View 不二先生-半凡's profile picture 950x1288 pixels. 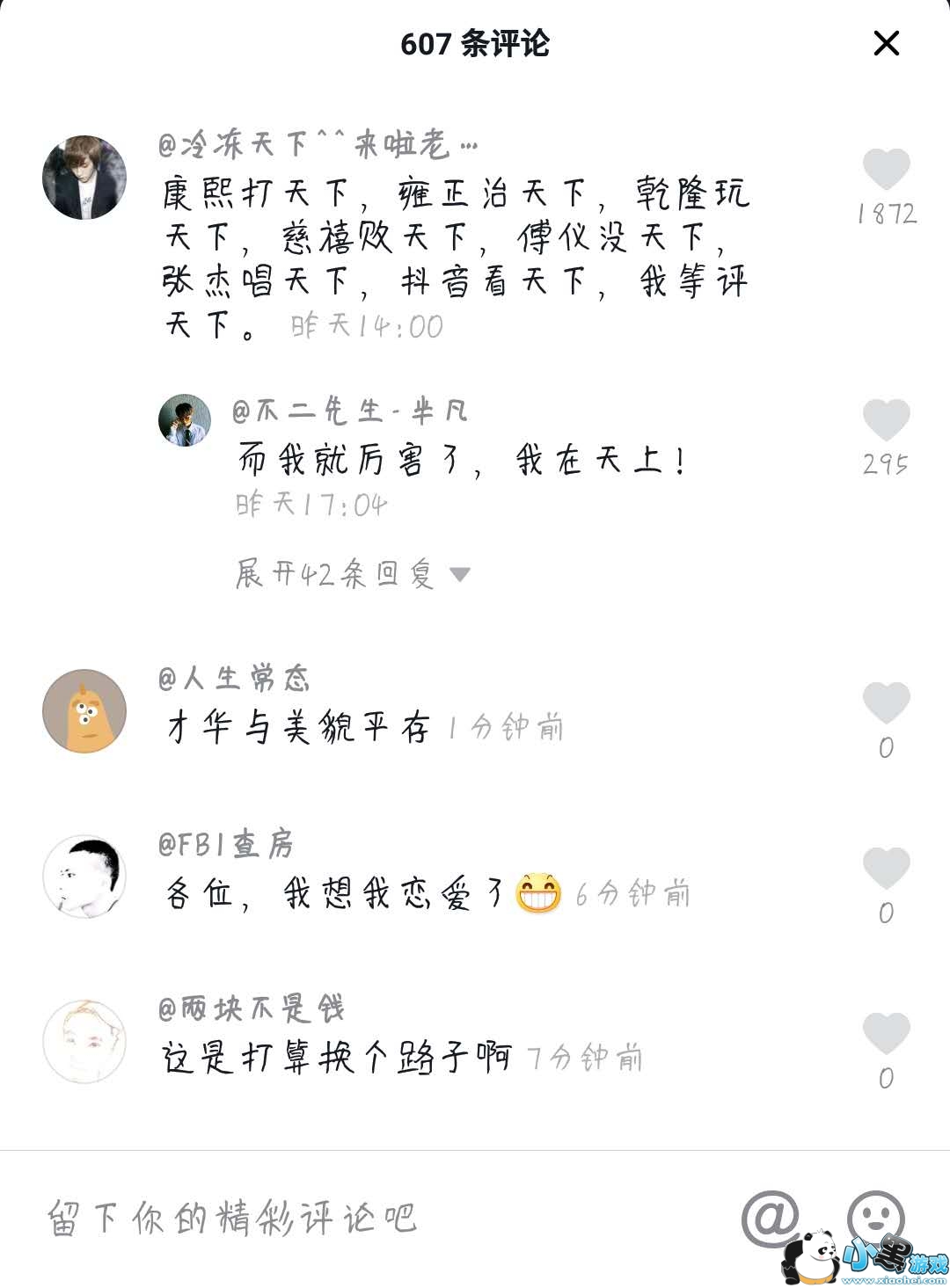pos(185,420)
